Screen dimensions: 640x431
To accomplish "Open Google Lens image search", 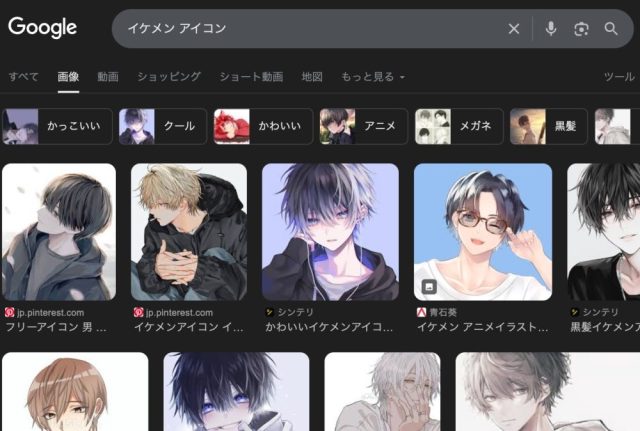I will [581, 29].
